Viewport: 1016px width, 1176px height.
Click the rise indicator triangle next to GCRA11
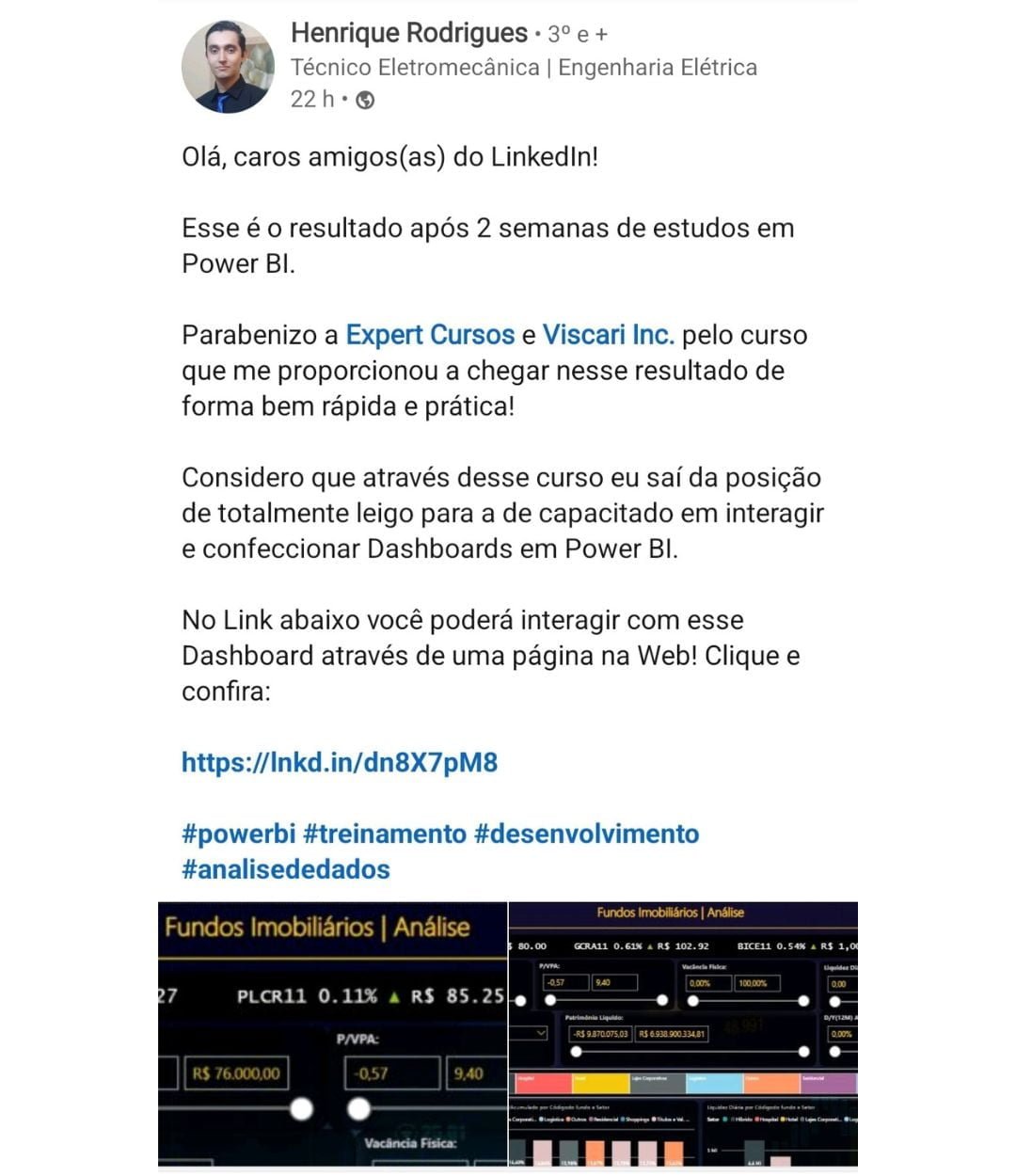click(x=650, y=946)
